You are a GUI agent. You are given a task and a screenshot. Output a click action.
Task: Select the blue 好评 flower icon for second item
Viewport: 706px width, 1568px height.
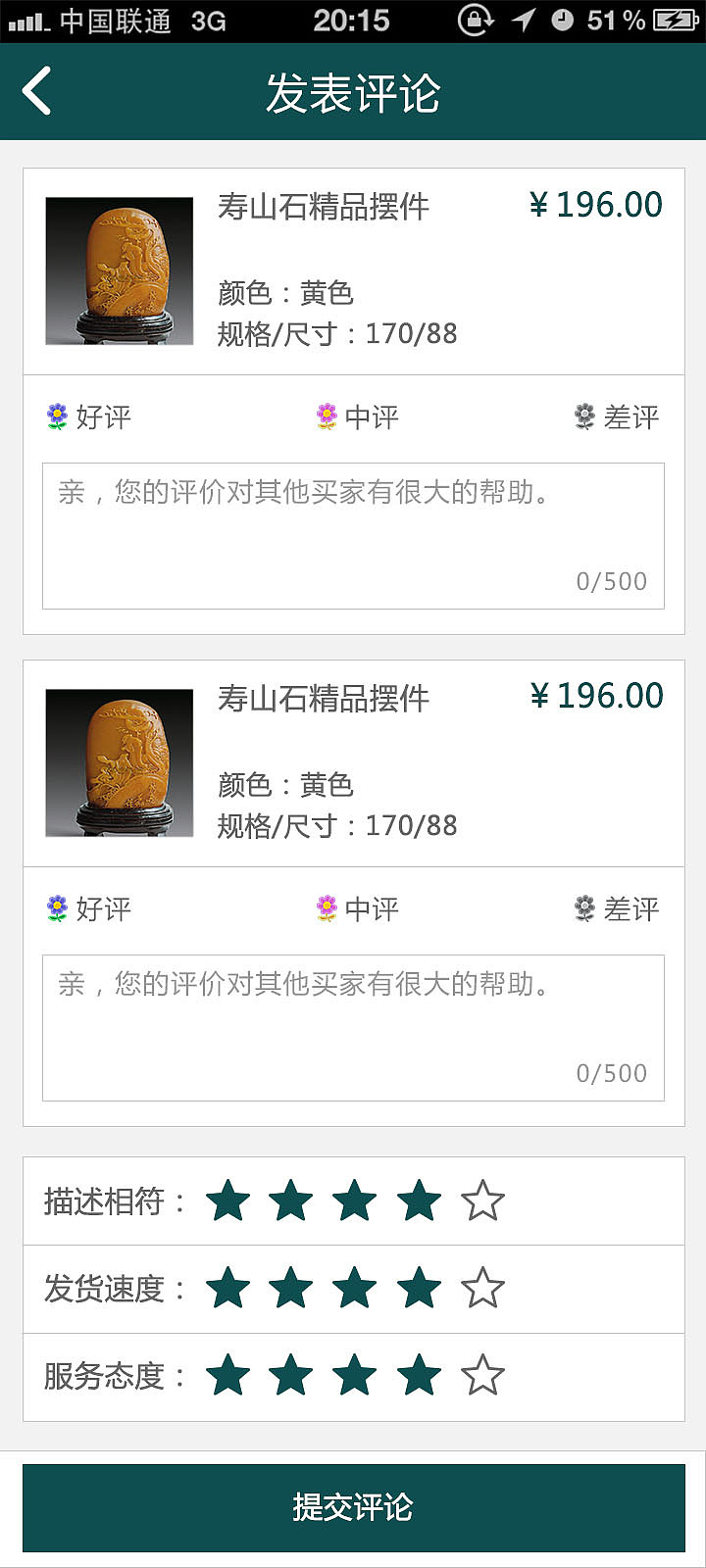point(56,906)
